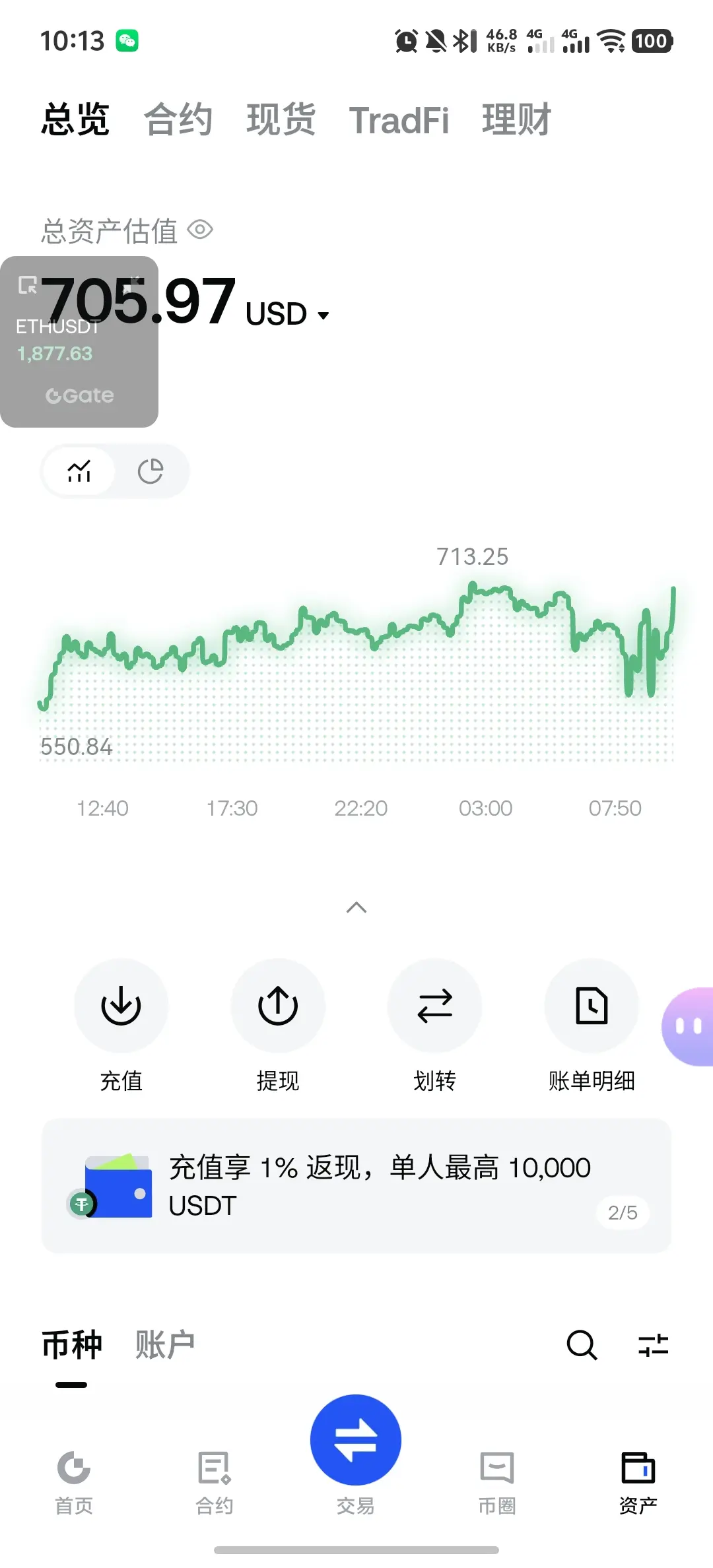Switch to pie chart asset view
The width and height of the screenshot is (713, 1568).
(151, 471)
